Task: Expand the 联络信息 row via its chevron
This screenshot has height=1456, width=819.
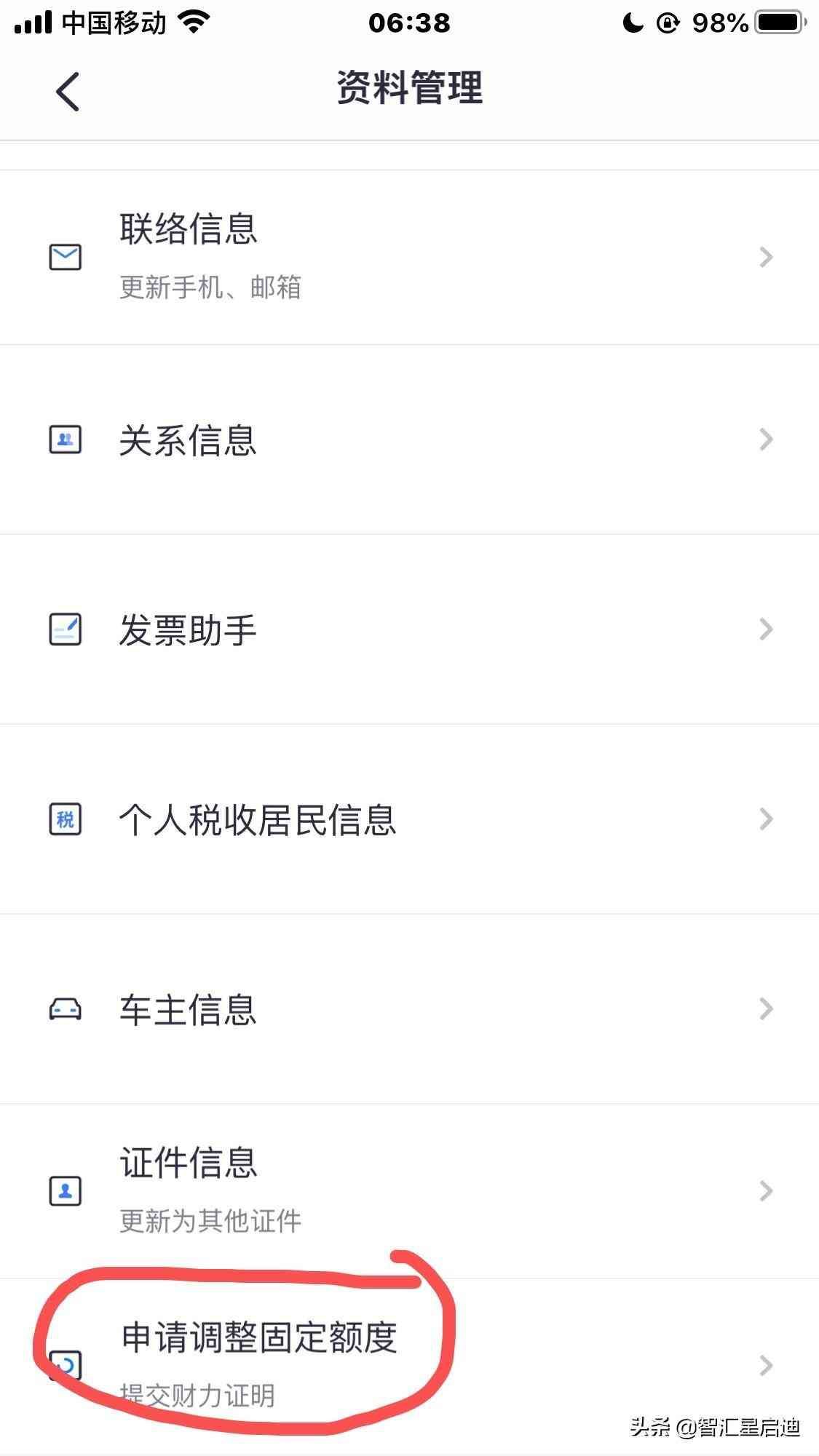Action: (765, 258)
